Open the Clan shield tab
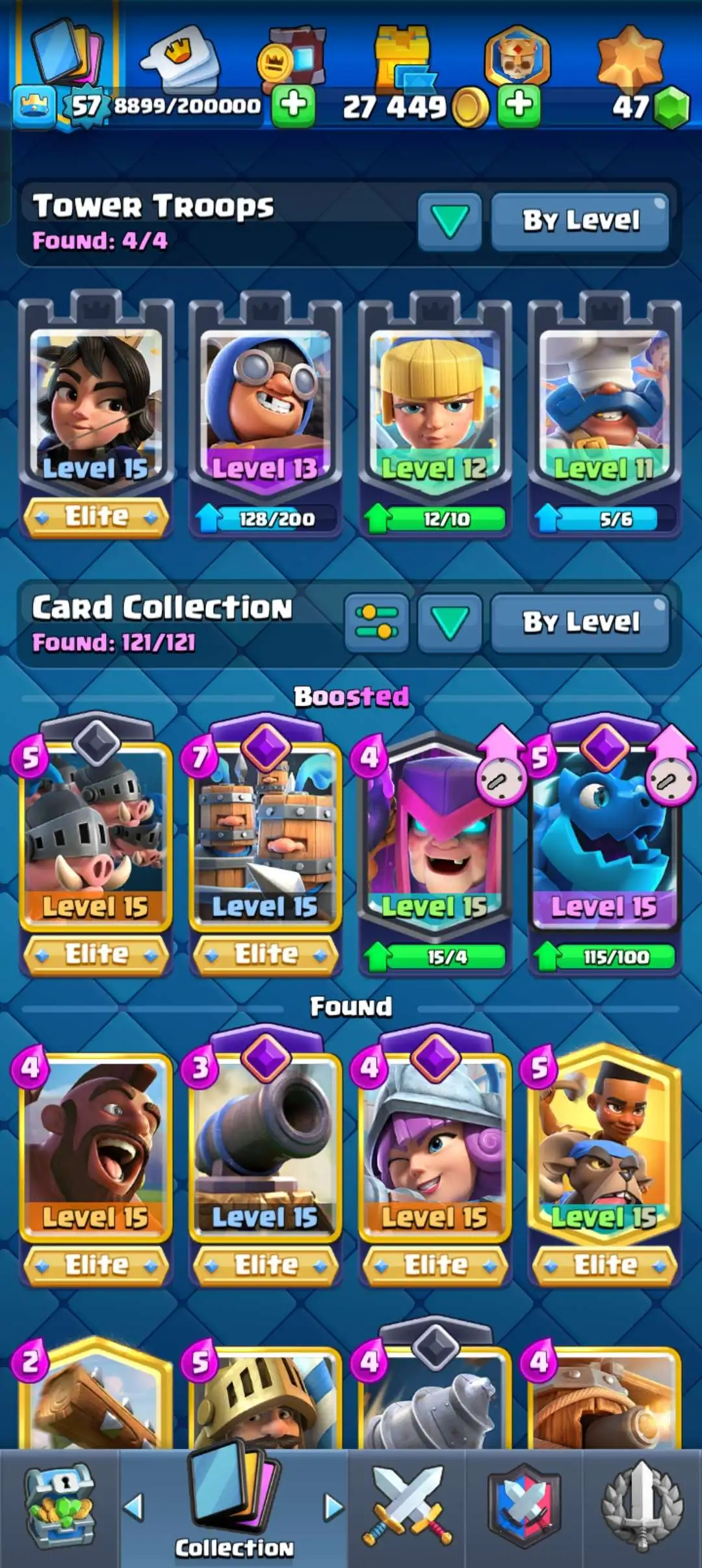702x1568 pixels. pos(524,1507)
